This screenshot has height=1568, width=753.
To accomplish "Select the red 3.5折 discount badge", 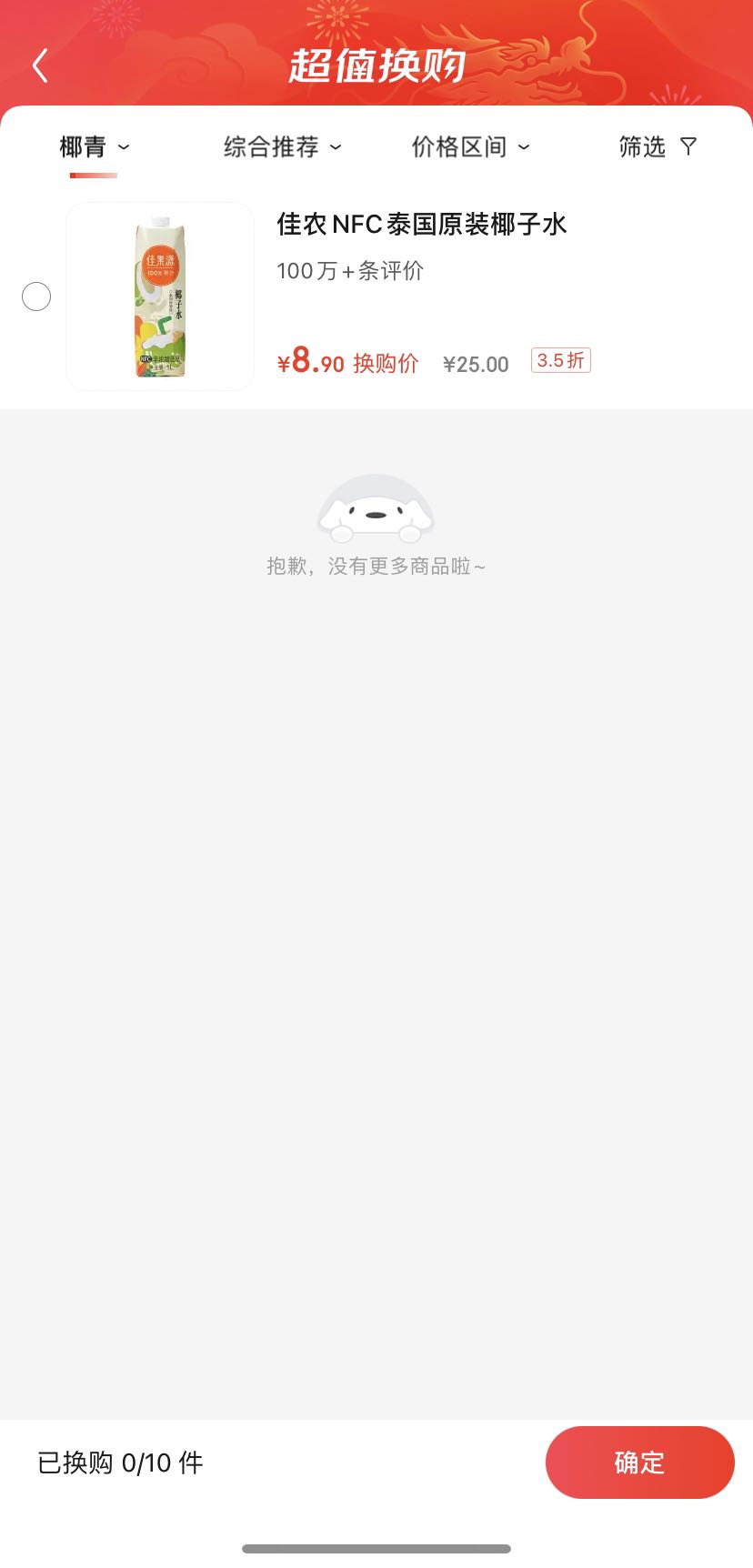I will pos(560,360).
